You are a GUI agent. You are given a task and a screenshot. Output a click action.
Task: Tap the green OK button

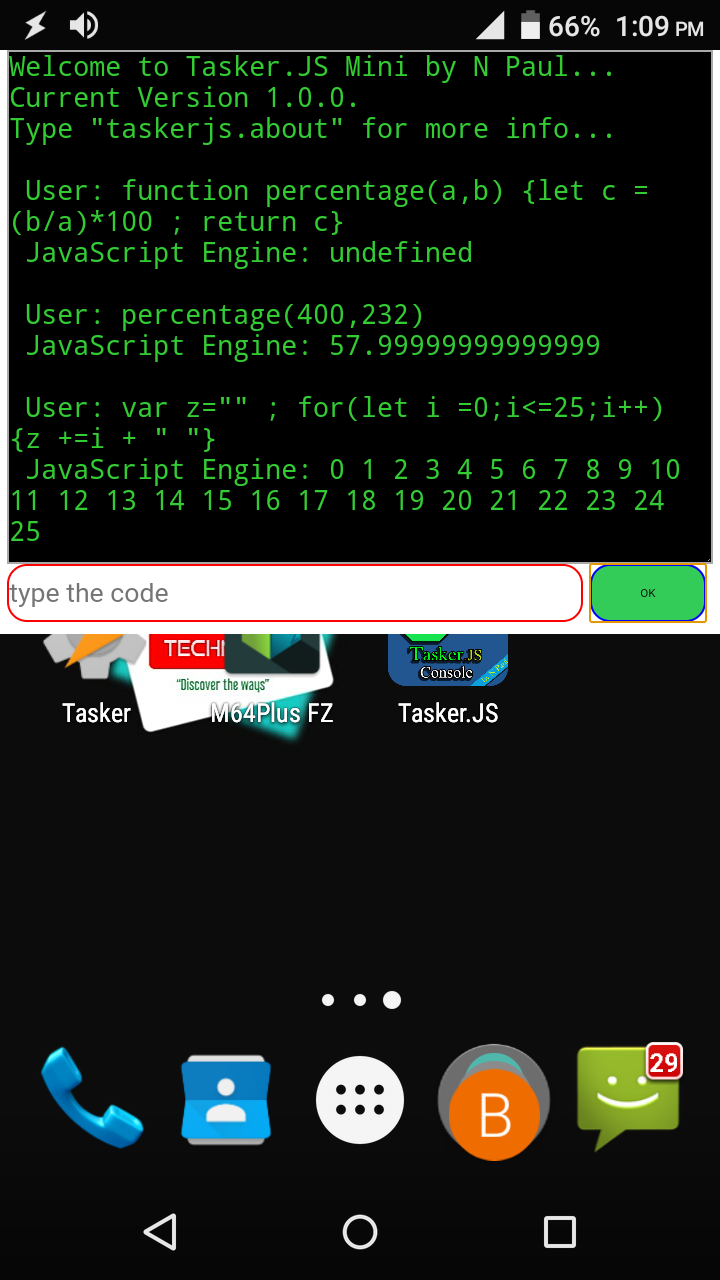648,593
